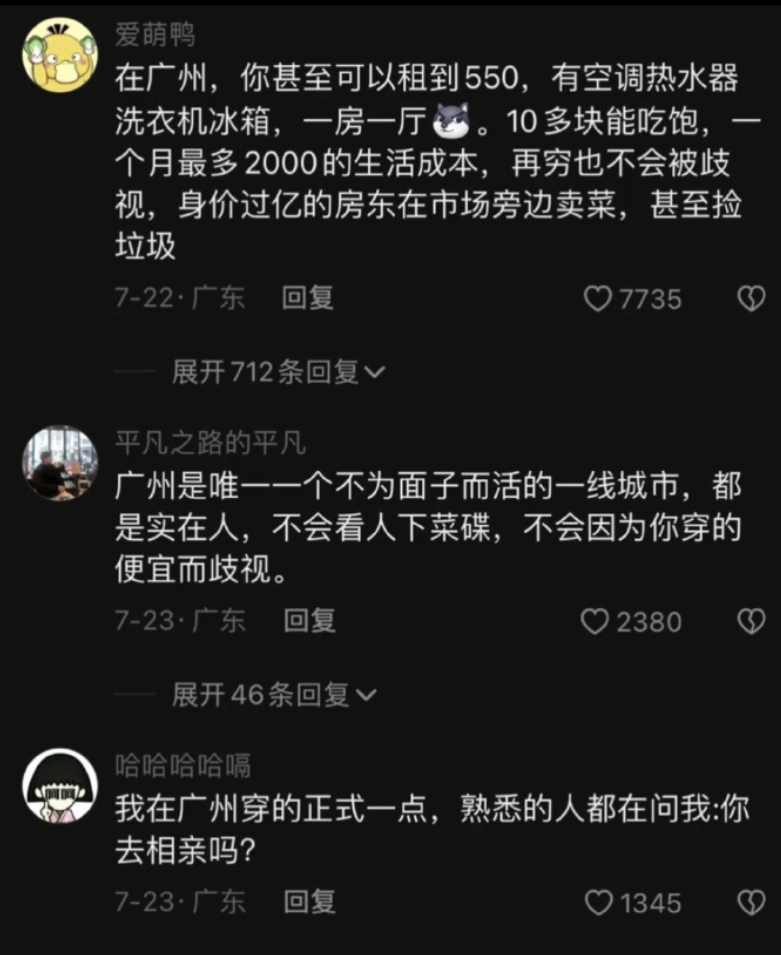This screenshot has width=781, height=955.
Task: Dislike 哈哈哈哈嗝's comment
Action: tap(750, 903)
